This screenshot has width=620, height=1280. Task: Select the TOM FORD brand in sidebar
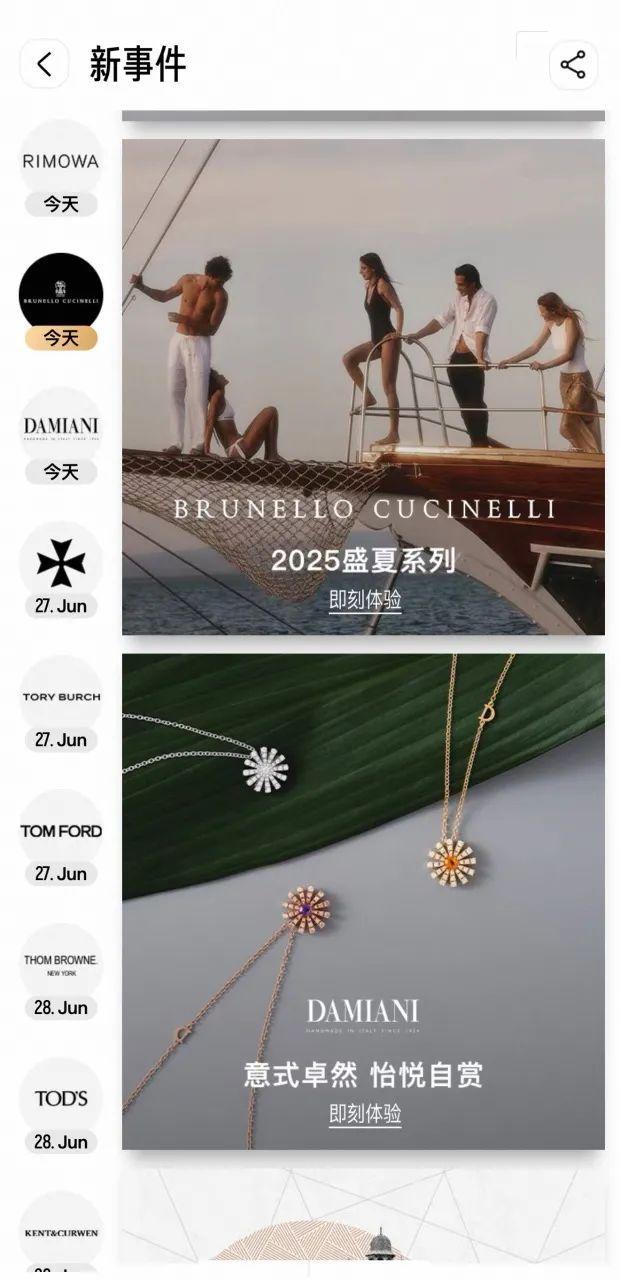tap(61, 831)
